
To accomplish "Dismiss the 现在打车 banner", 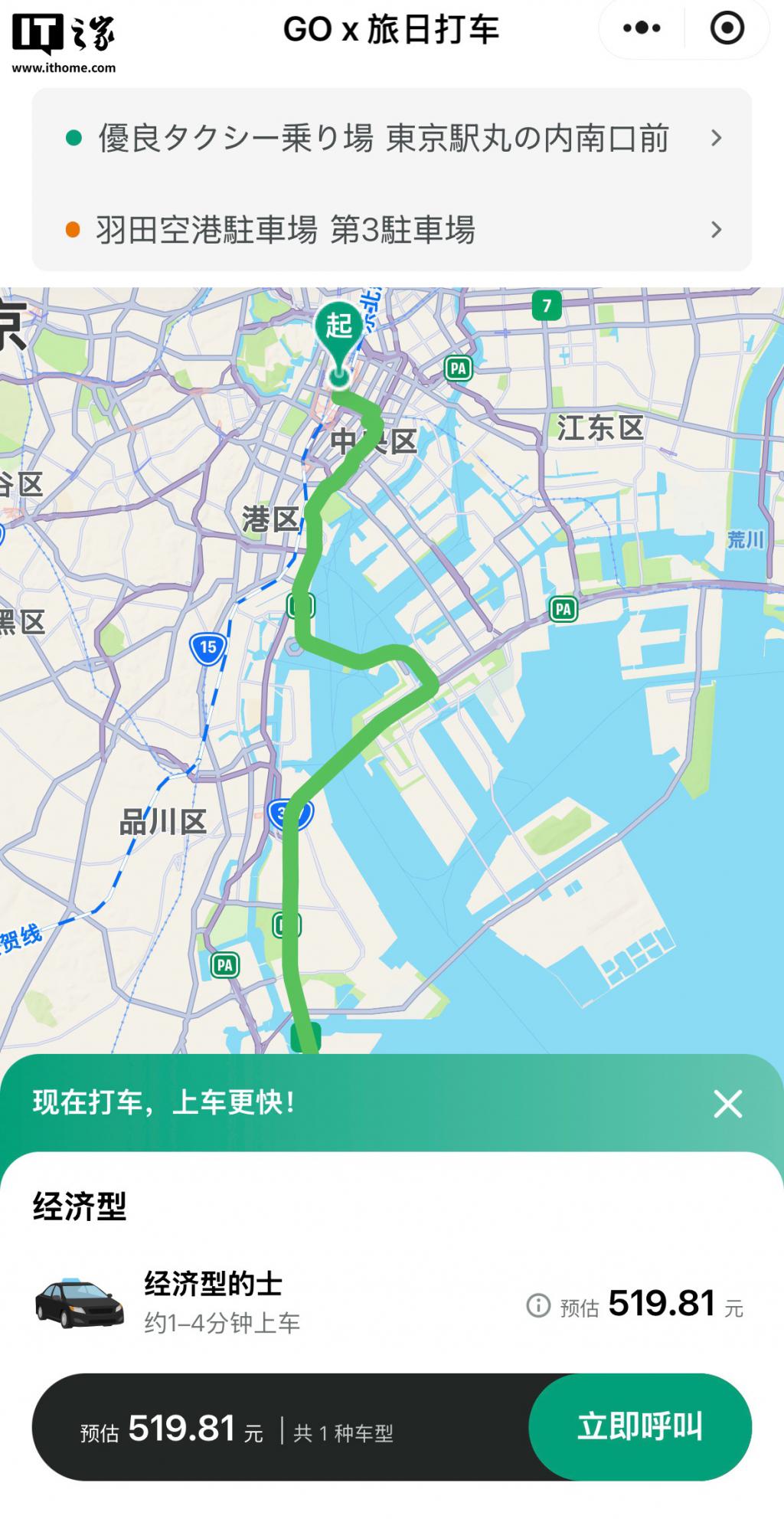I will (x=727, y=1104).
